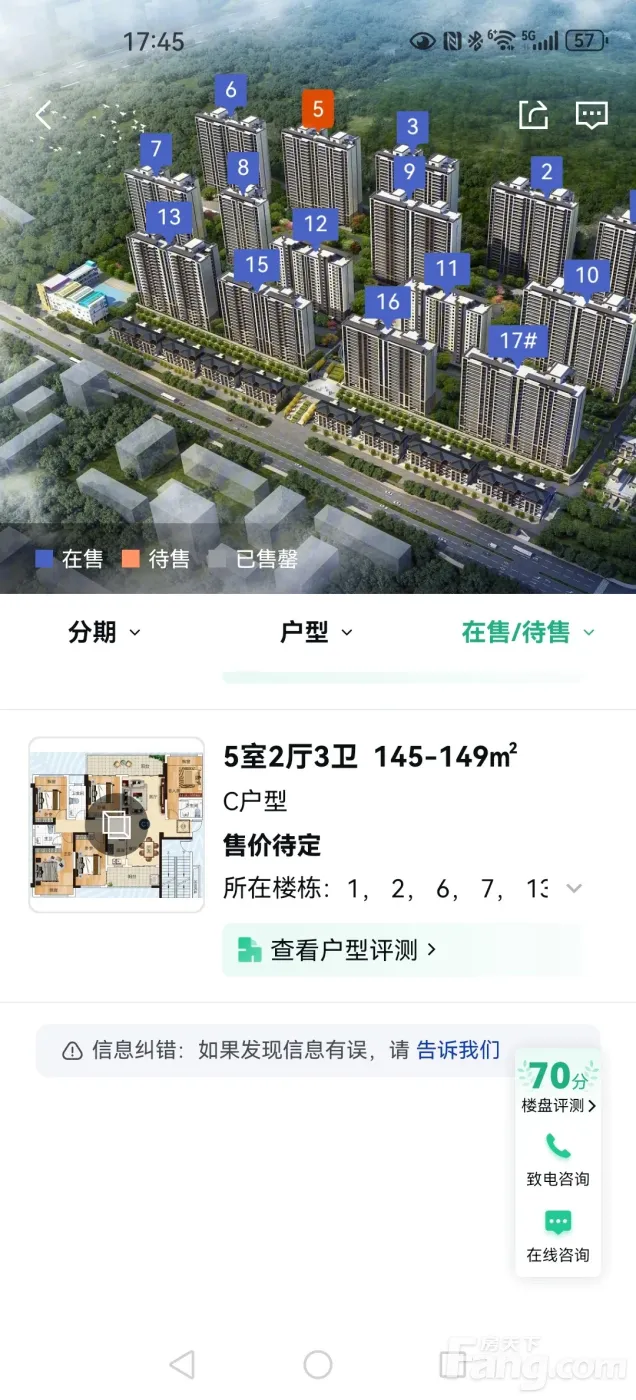The image size is (636, 1400).
Task: Call via 致电咨询
Action: click(558, 1159)
